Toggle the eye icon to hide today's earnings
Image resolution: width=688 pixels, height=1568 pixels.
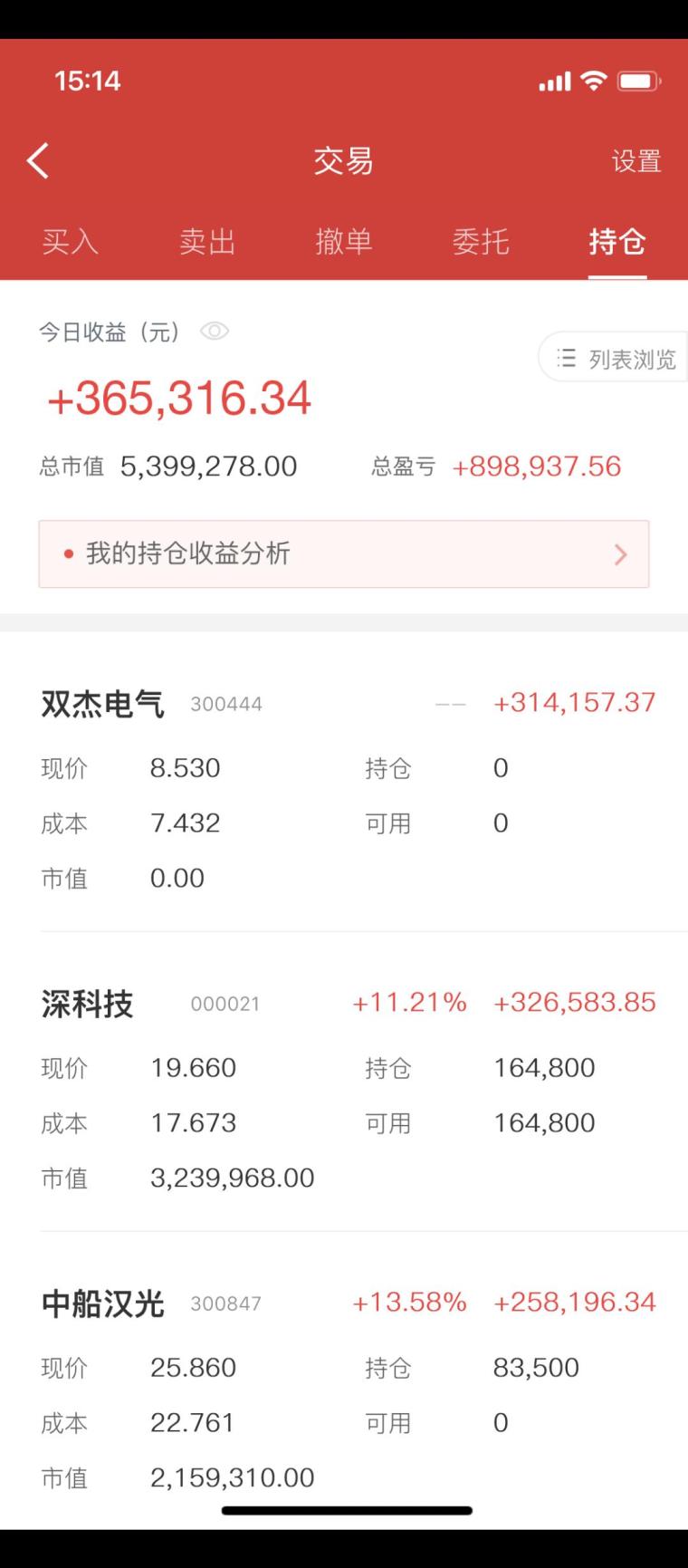point(214,332)
